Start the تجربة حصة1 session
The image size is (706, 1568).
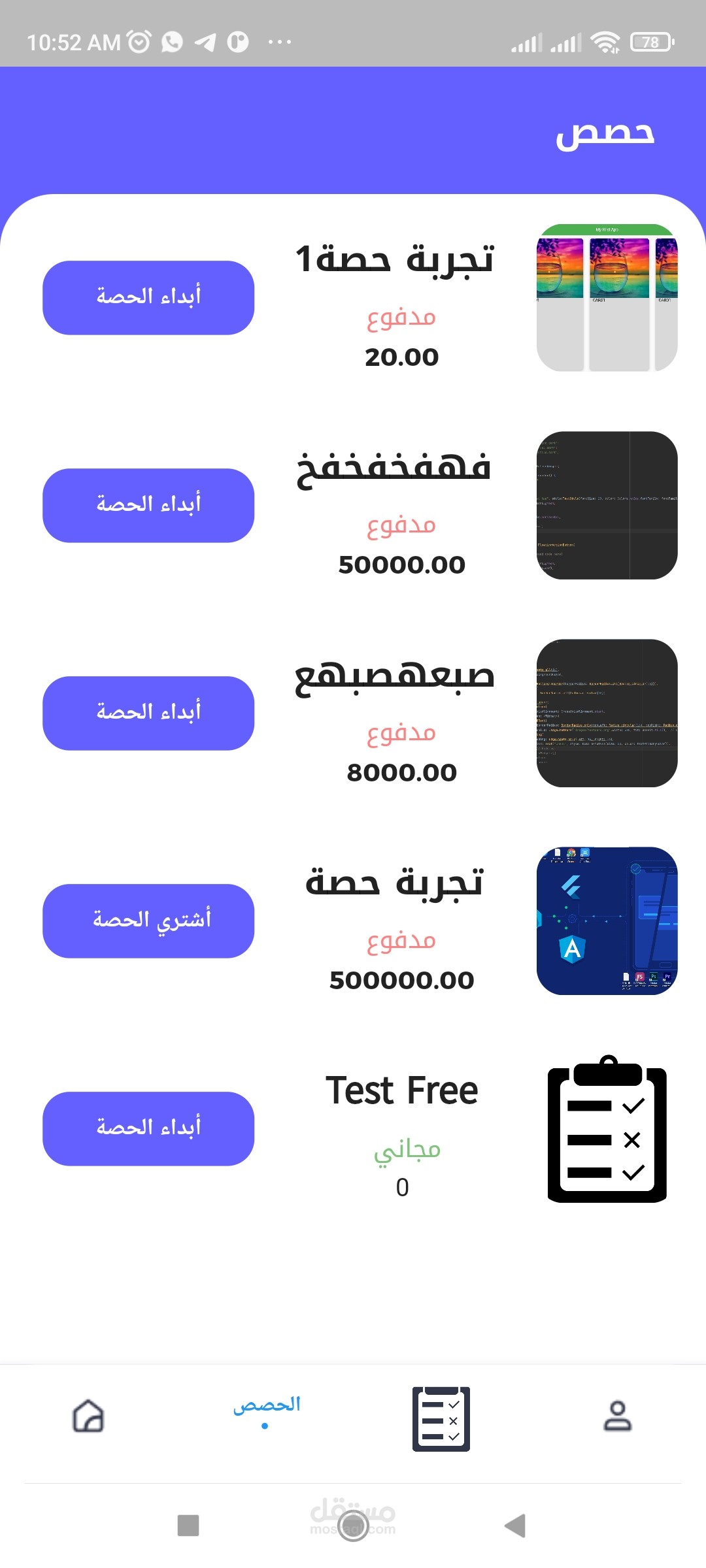[148, 298]
